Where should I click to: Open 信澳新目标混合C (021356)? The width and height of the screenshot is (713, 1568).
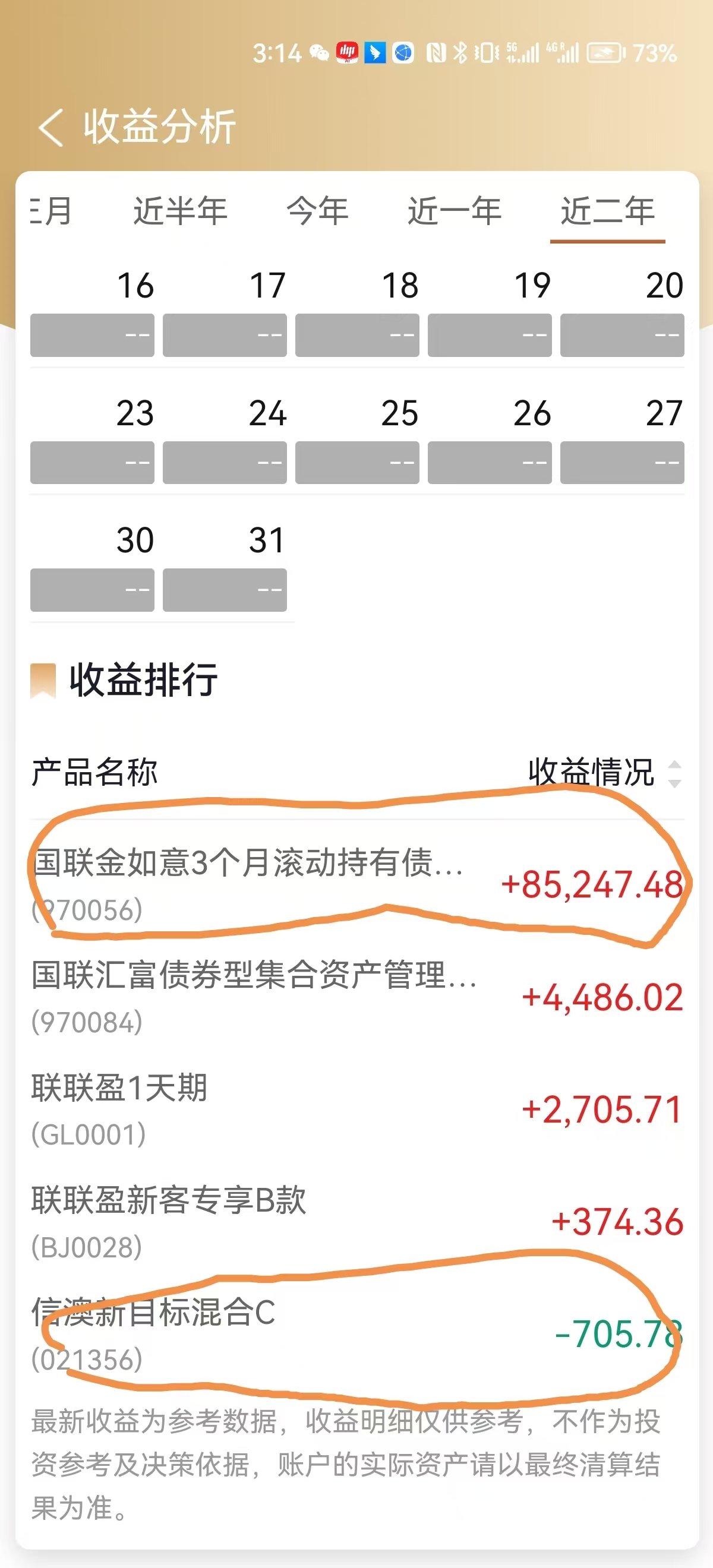(x=357, y=1335)
